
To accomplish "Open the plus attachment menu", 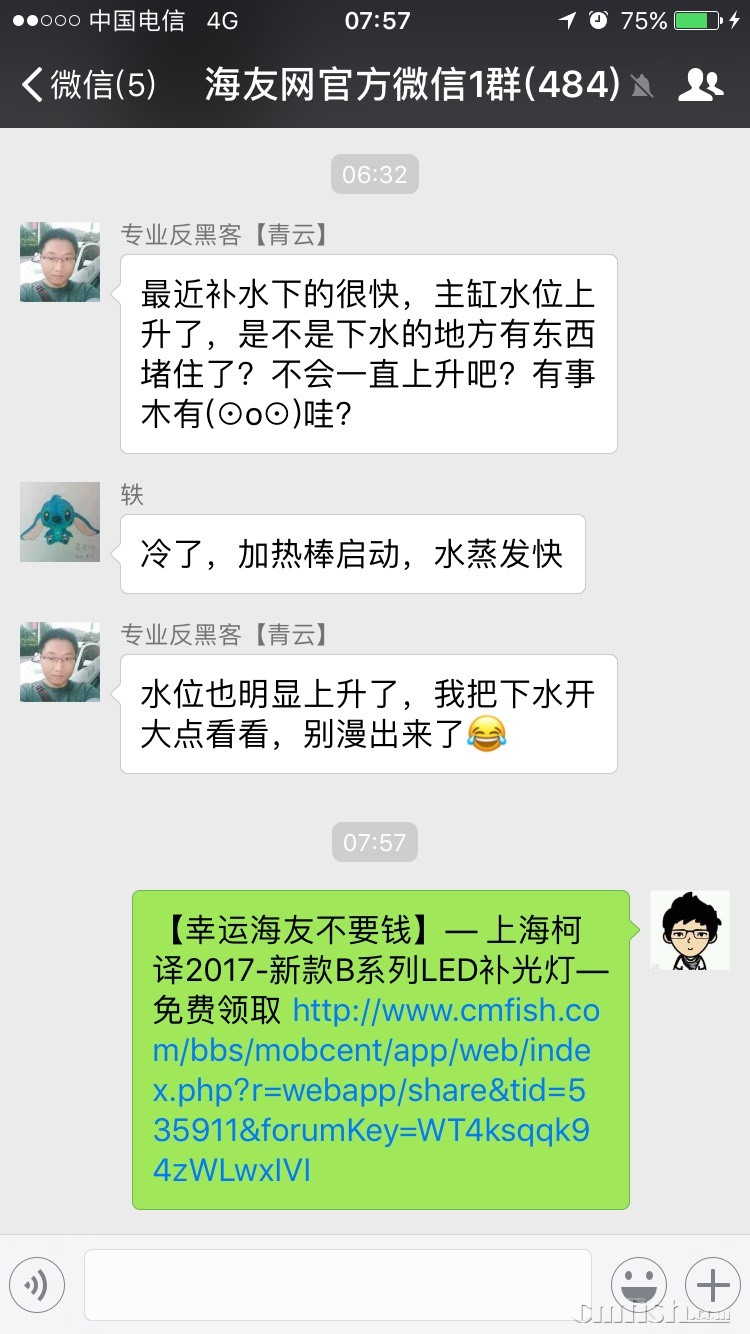I will (x=712, y=1284).
